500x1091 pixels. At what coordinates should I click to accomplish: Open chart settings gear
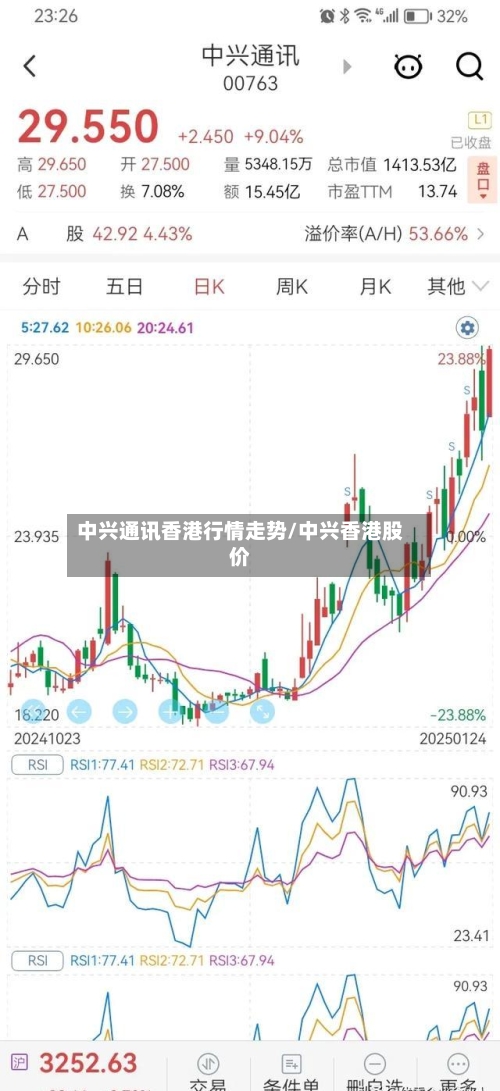[x=467, y=328]
